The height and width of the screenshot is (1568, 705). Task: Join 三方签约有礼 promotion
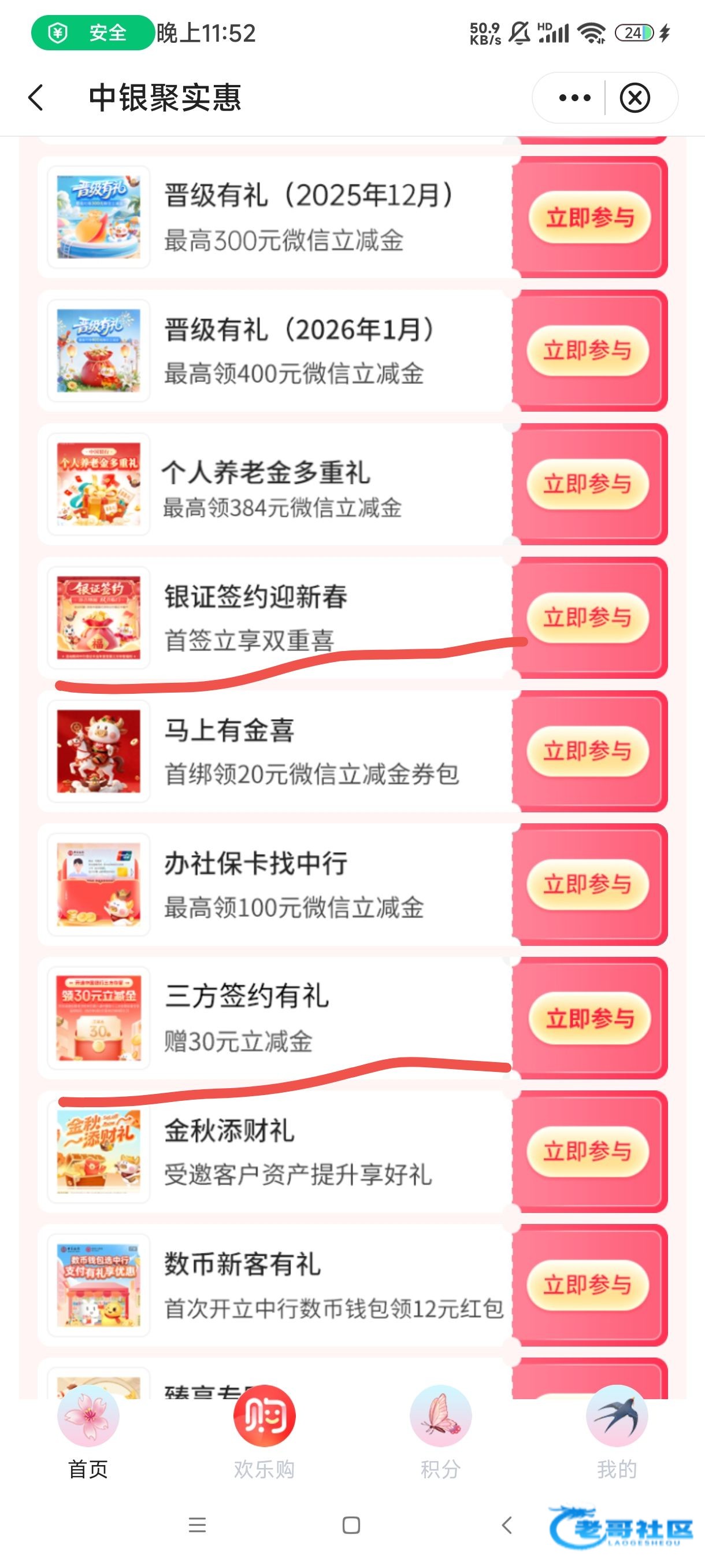589,1018
